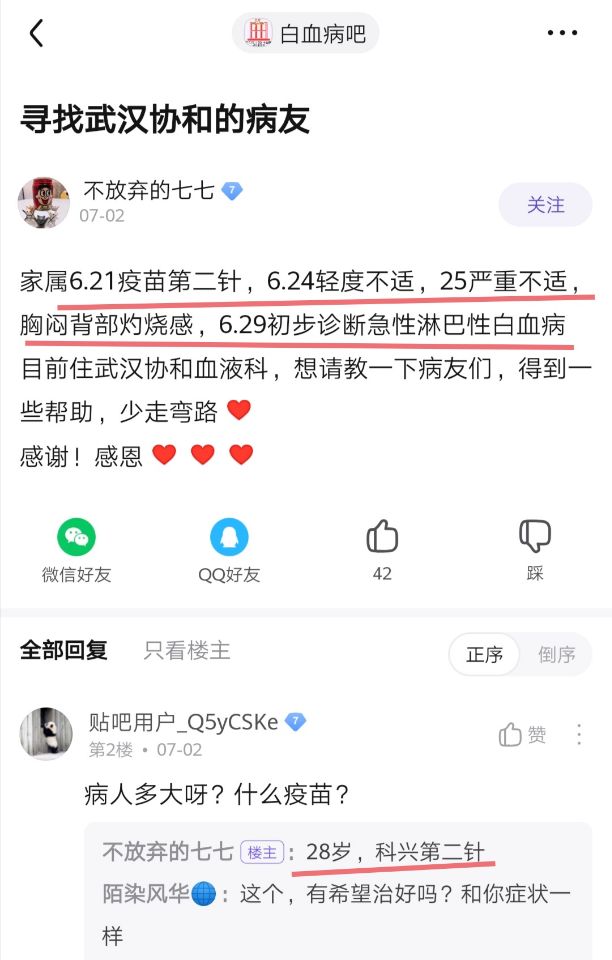Share post to 微信好友
This screenshot has height=960, width=612.
[x=77, y=549]
